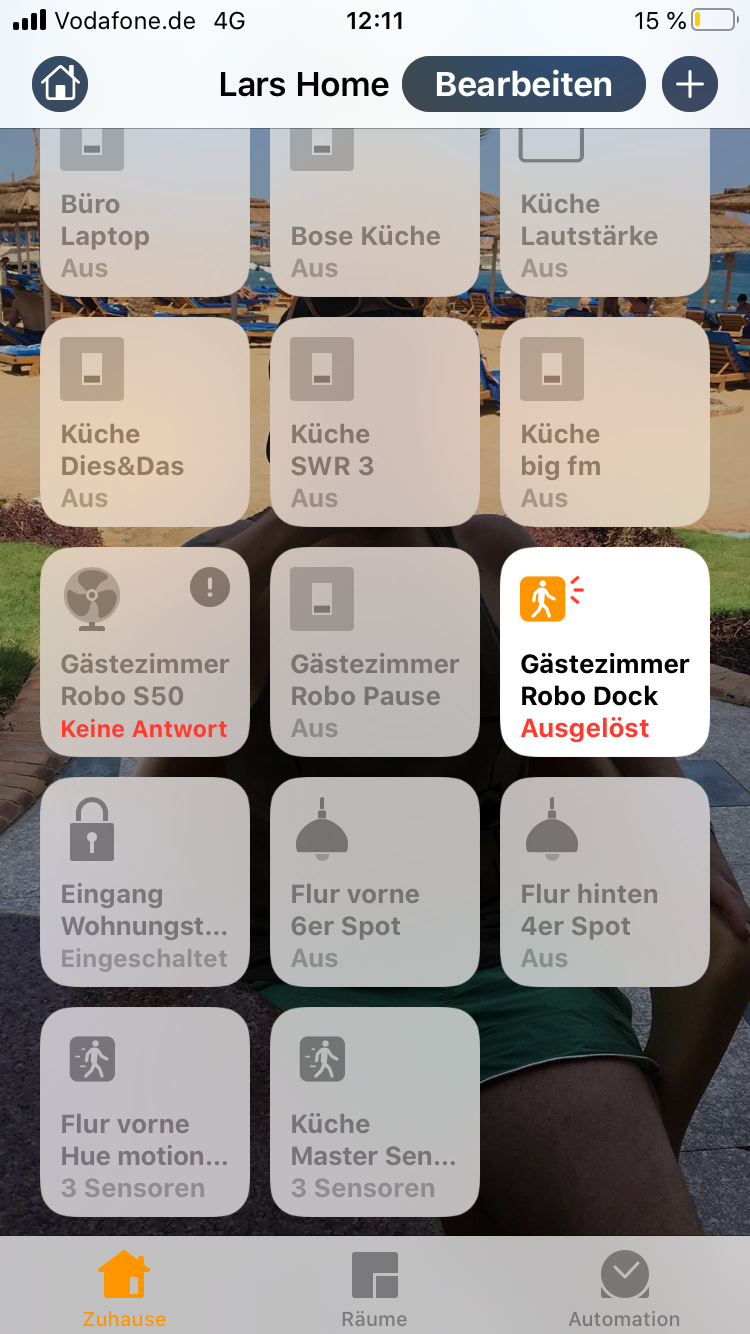
Task: Turn on Küche big fm
Action: [x=604, y=421]
